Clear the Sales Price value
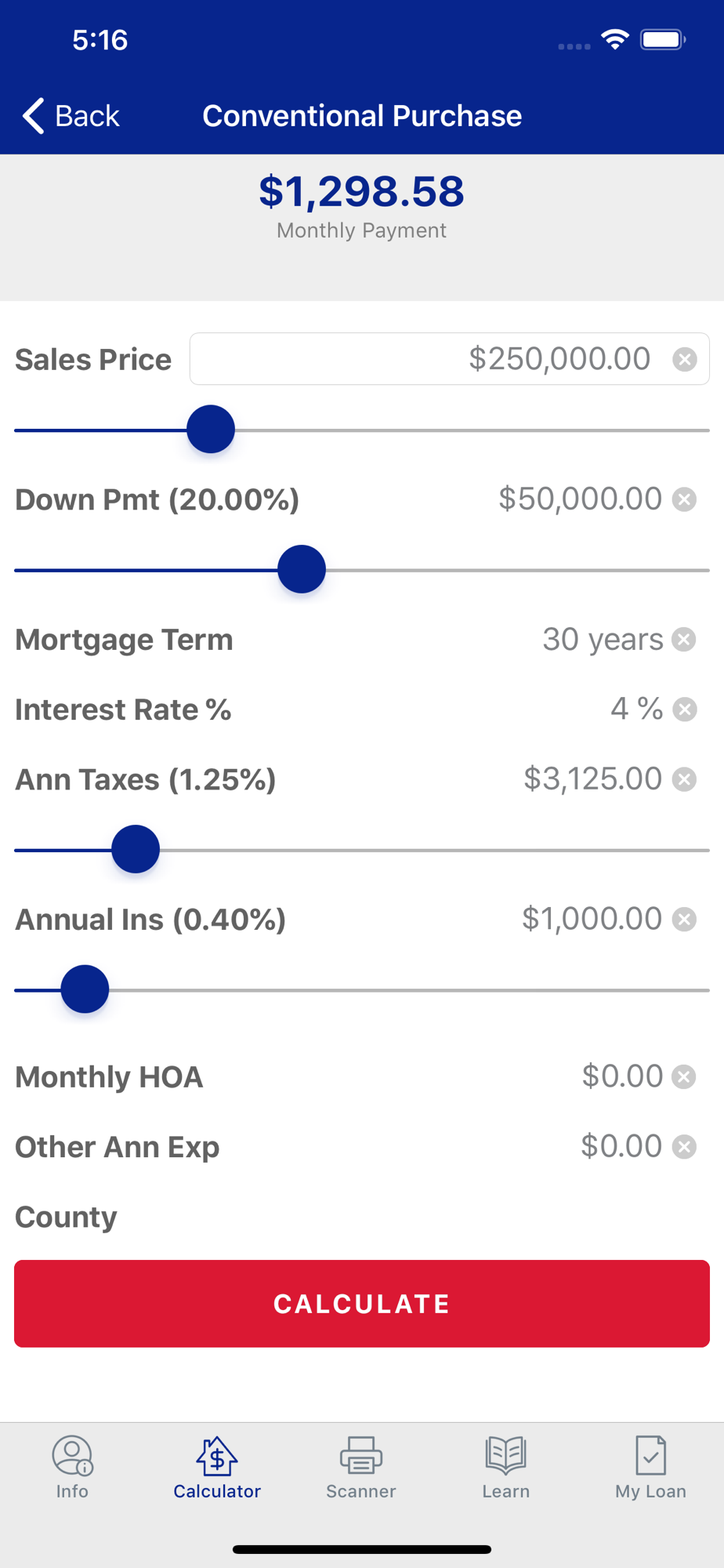This screenshot has width=724, height=1568. (x=685, y=359)
